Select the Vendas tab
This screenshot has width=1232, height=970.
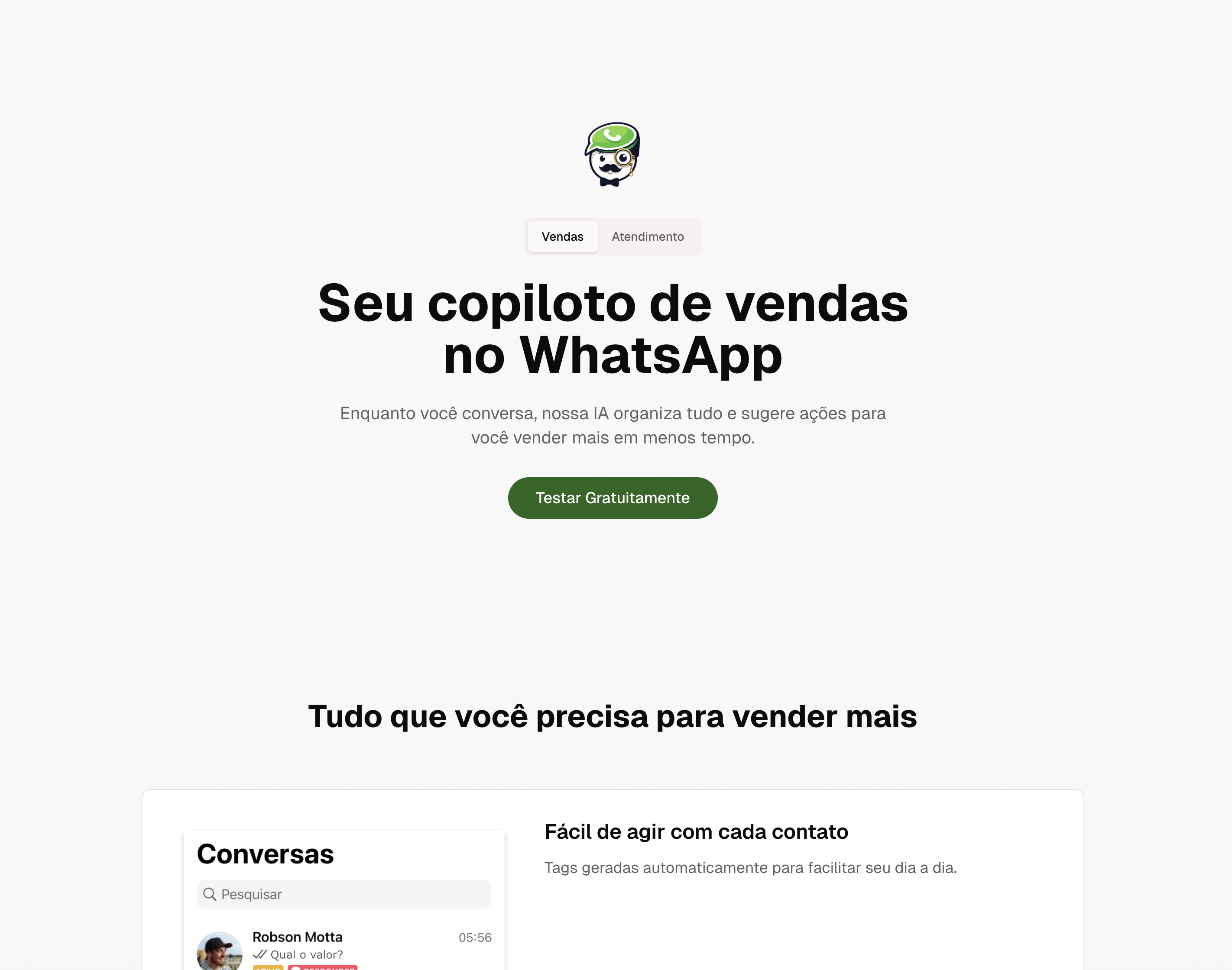pyautogui.click(x=562, y=236)
